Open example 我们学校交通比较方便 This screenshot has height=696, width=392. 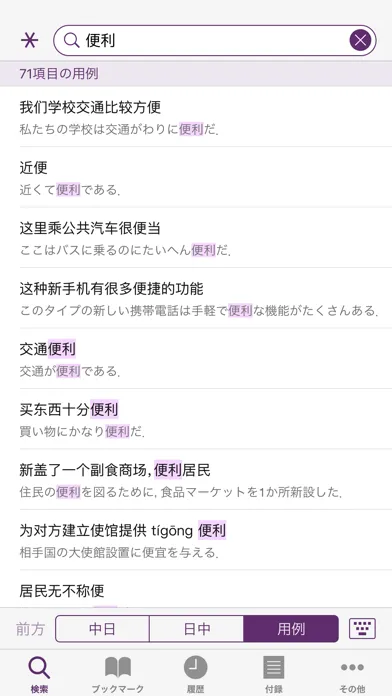[x=196, y=117]
